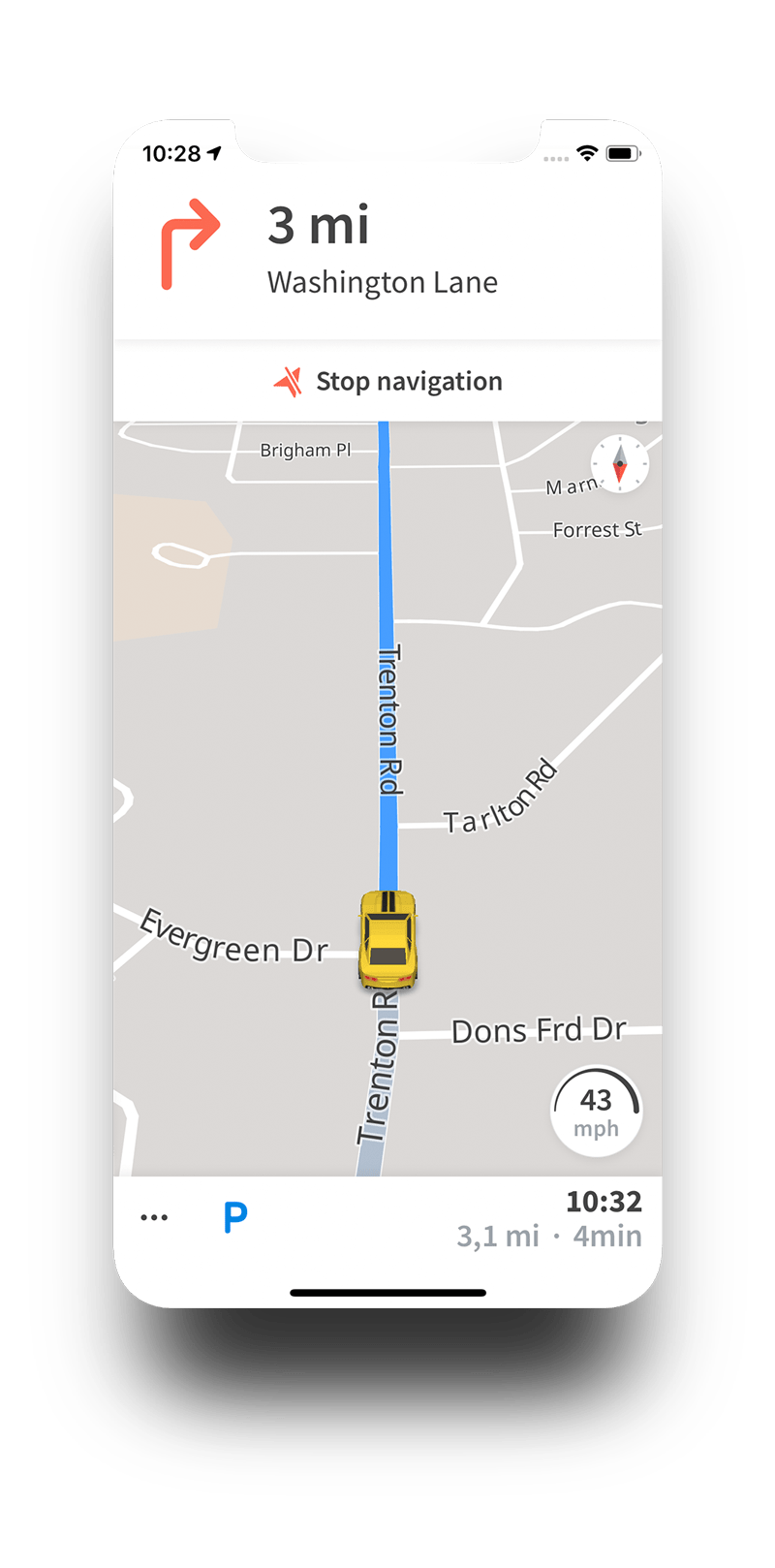Screen dimensions: 775x1568
Task: Select the speedometer showing 43 mph
Action: point(597,1107)
